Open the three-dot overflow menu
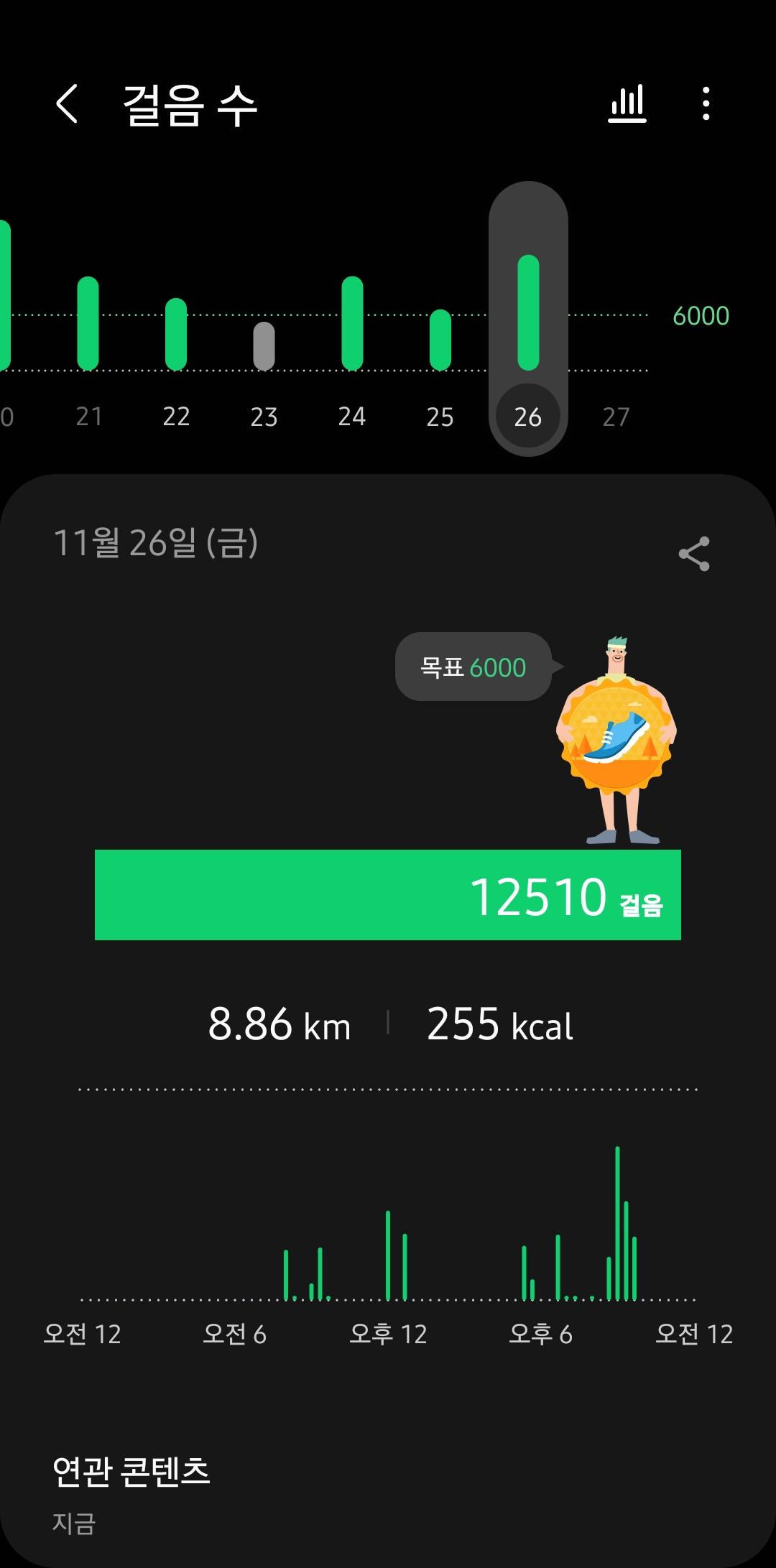776x1568 pixels. tap(706, 104)
